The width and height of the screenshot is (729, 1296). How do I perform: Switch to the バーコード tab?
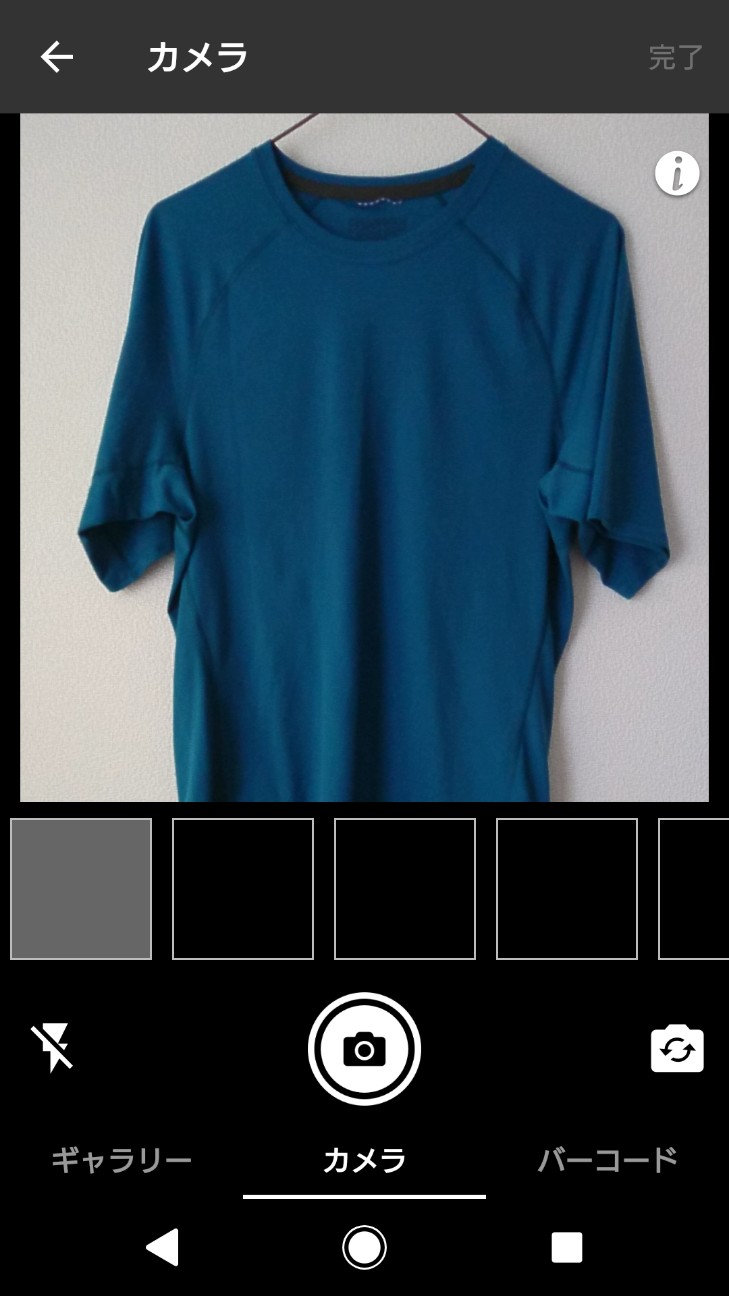coord(607,1160)
